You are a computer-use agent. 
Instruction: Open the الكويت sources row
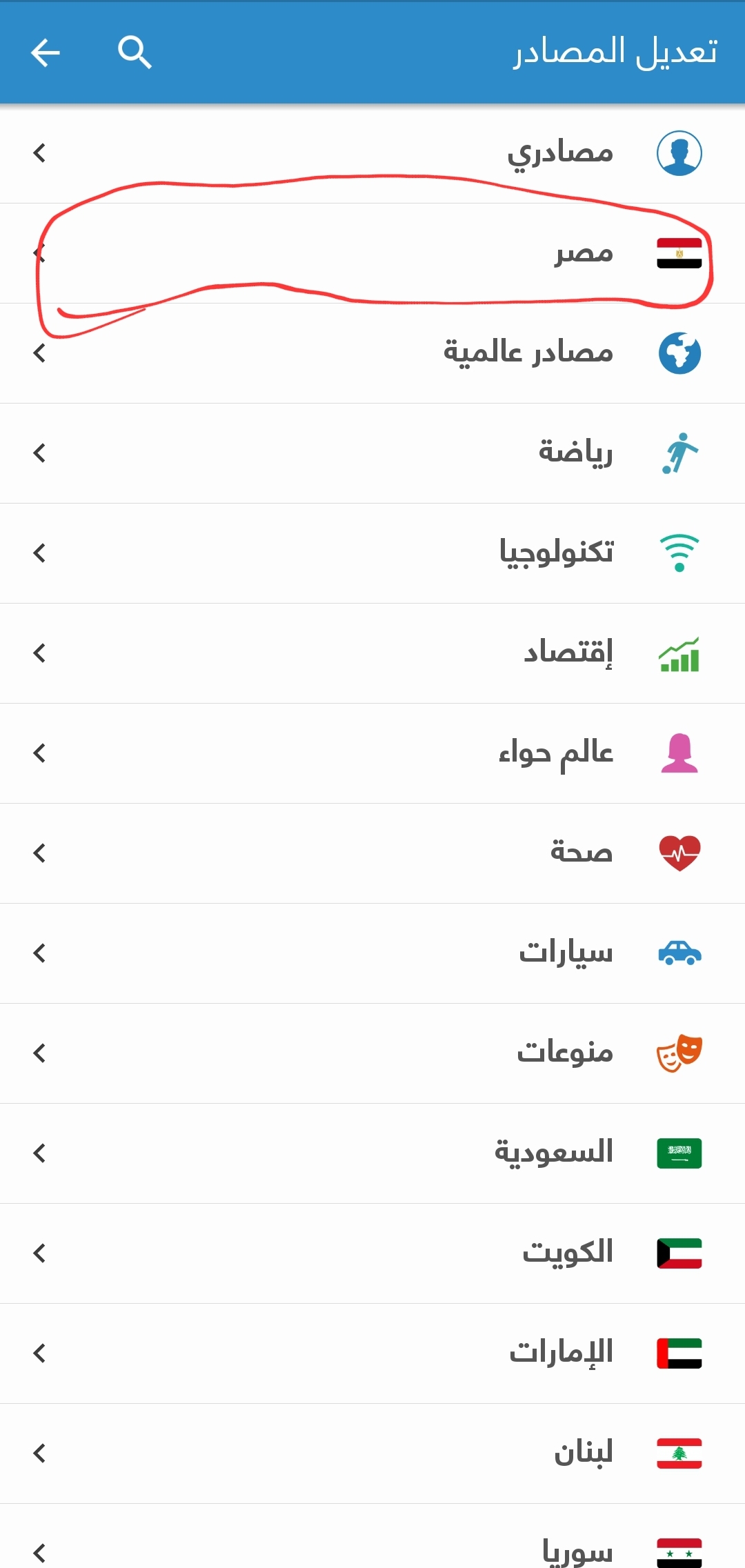click(x=372, y=1253)
